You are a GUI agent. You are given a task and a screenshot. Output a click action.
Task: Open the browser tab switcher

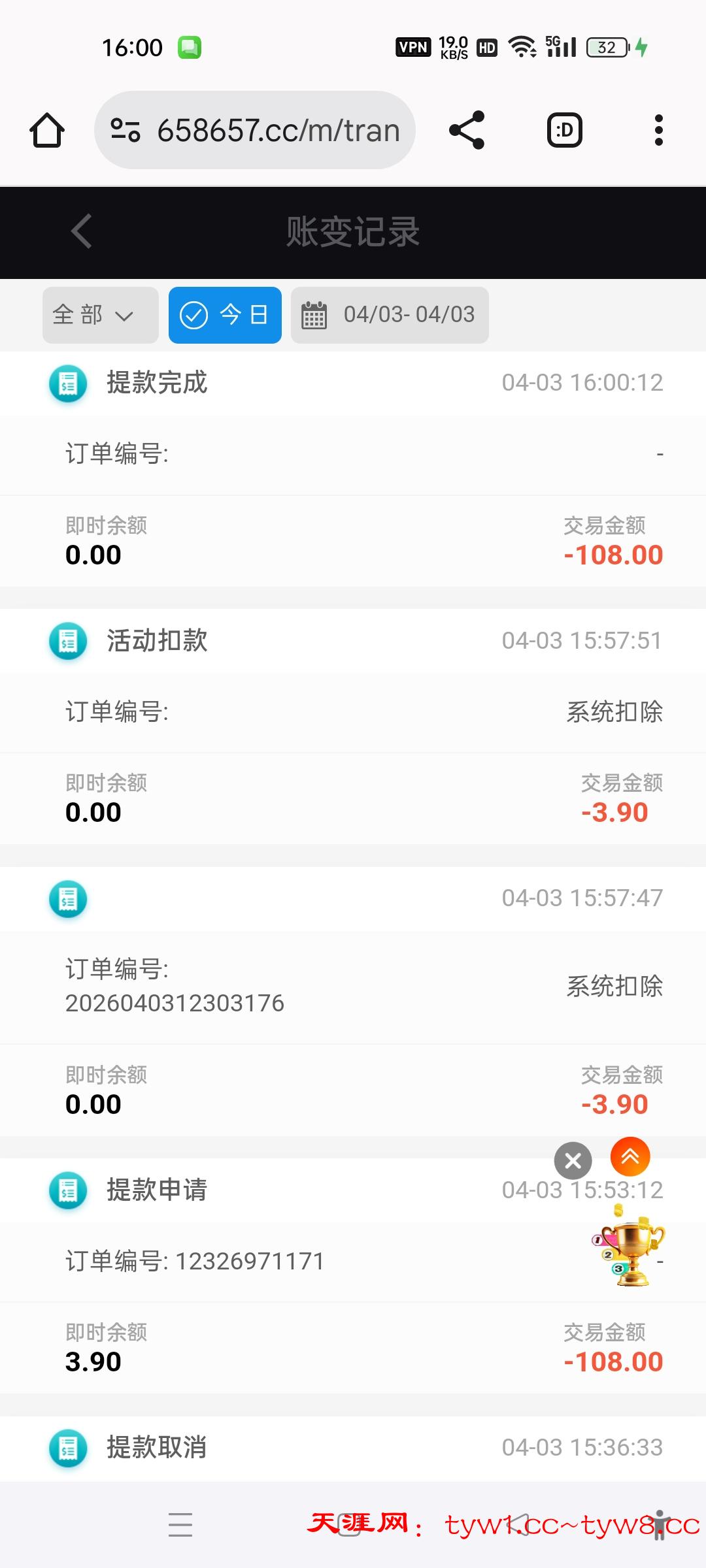(x=564, y=130)
